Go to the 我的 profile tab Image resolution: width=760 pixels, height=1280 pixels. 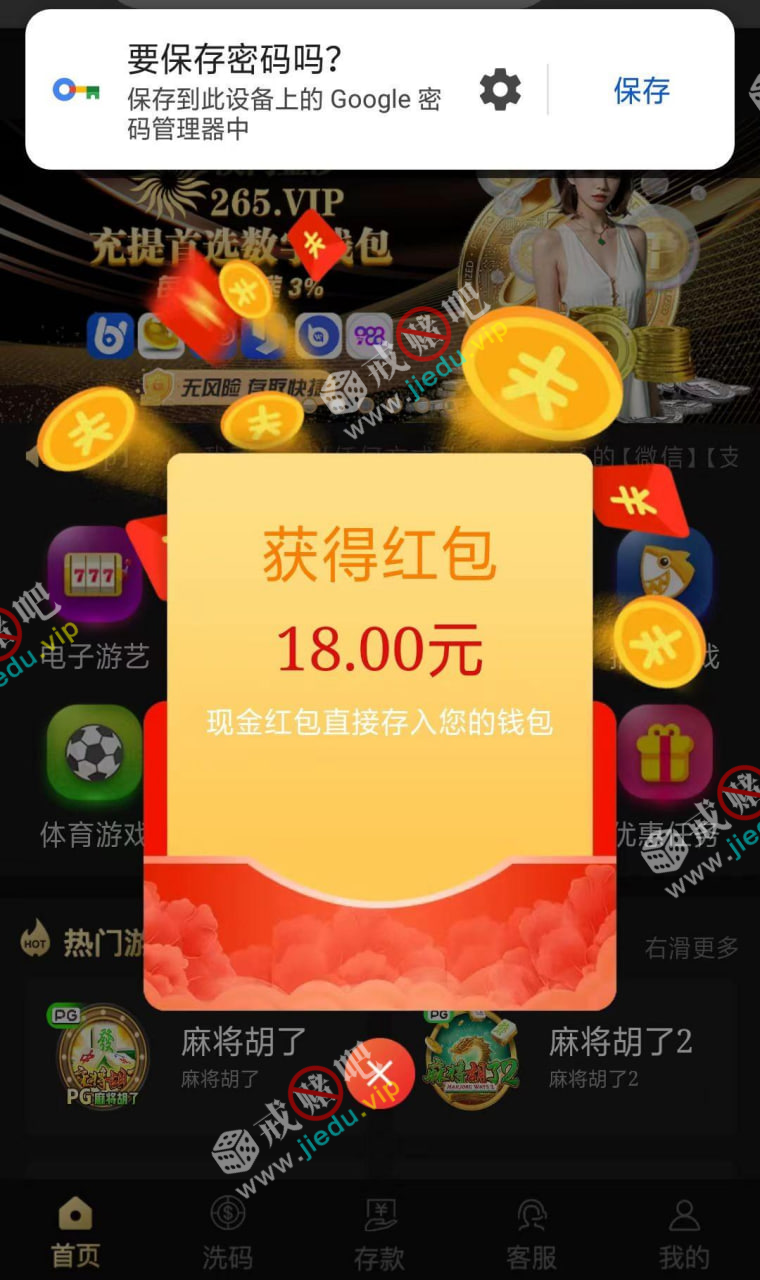point(684,1231)
